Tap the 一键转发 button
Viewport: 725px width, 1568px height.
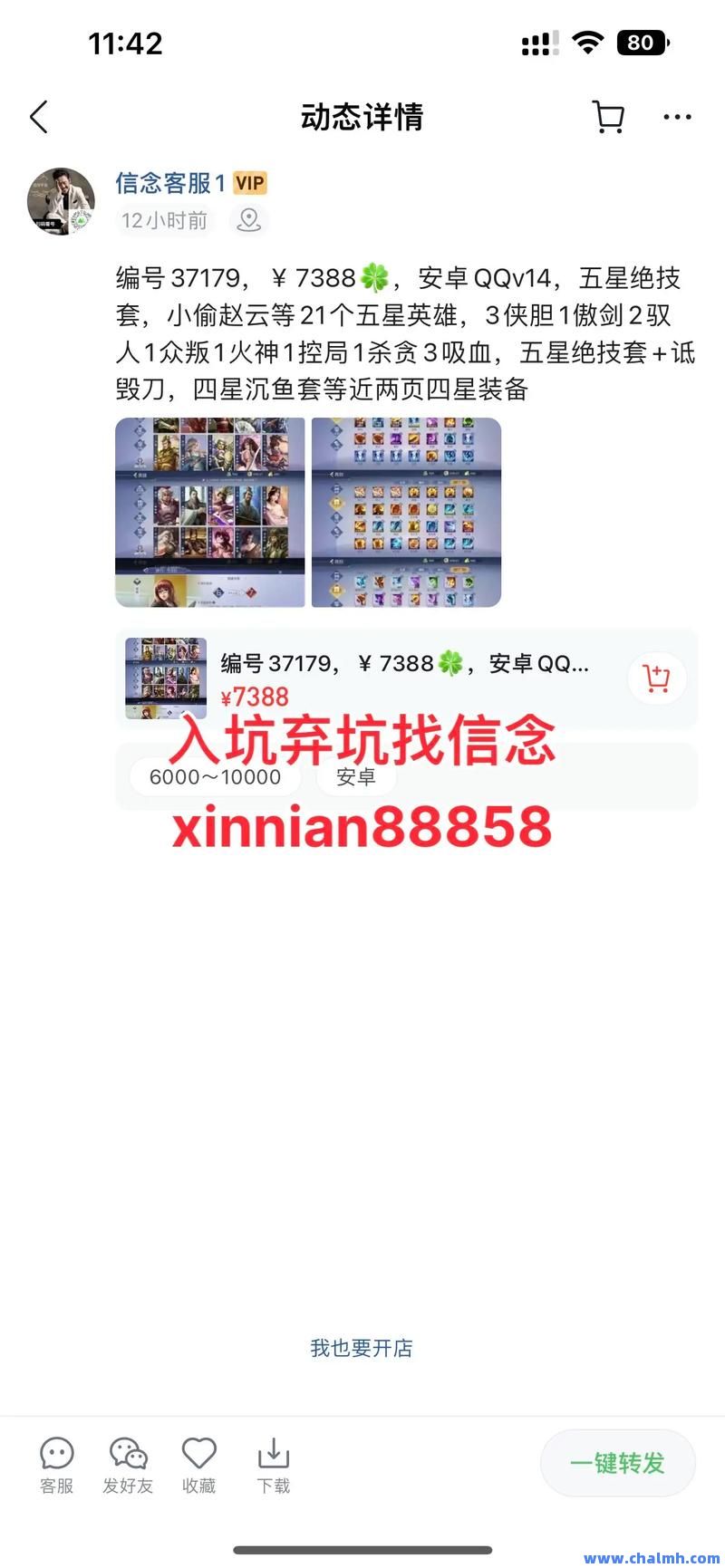617,1463
